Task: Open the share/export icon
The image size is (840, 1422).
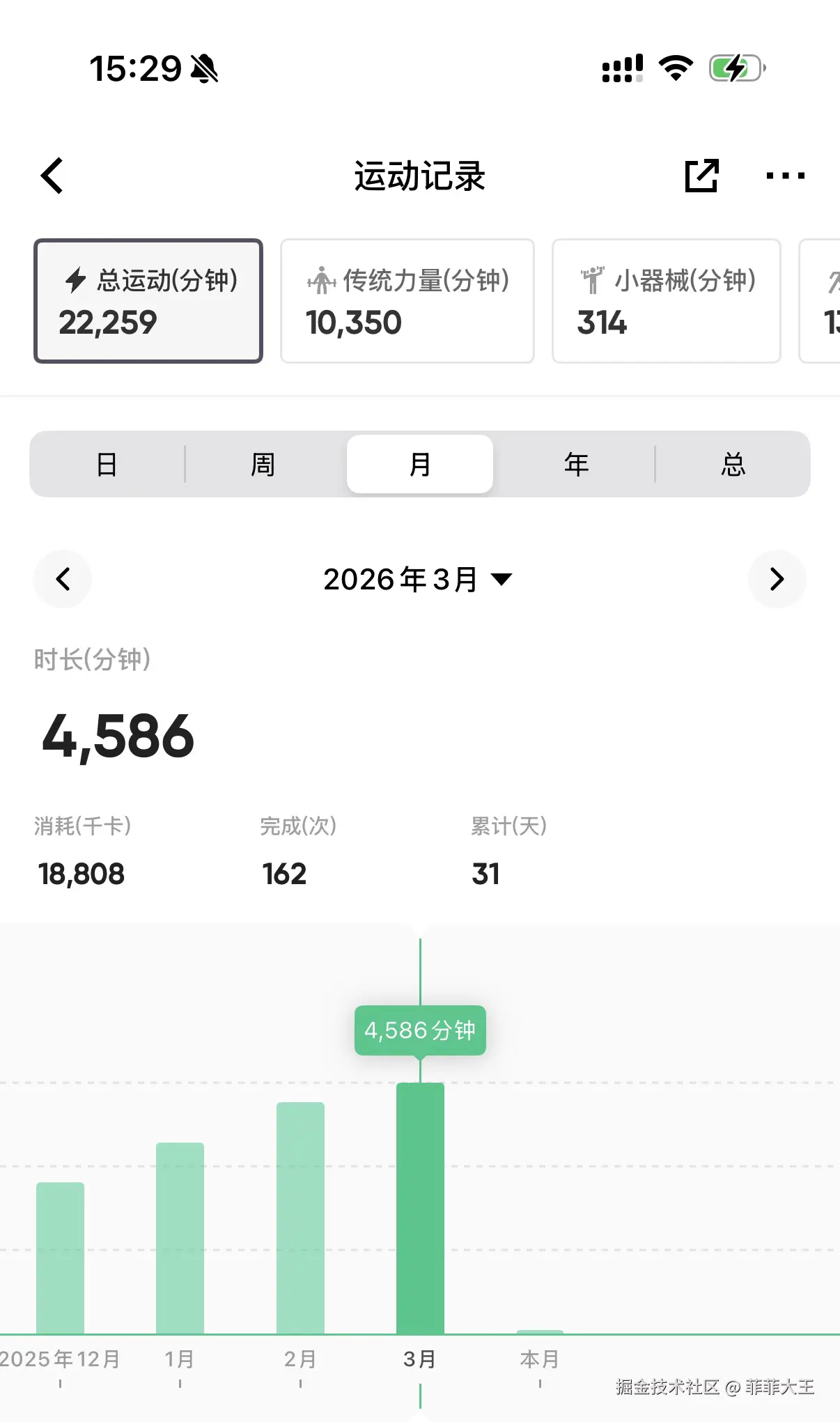Action: coord(701,176)
